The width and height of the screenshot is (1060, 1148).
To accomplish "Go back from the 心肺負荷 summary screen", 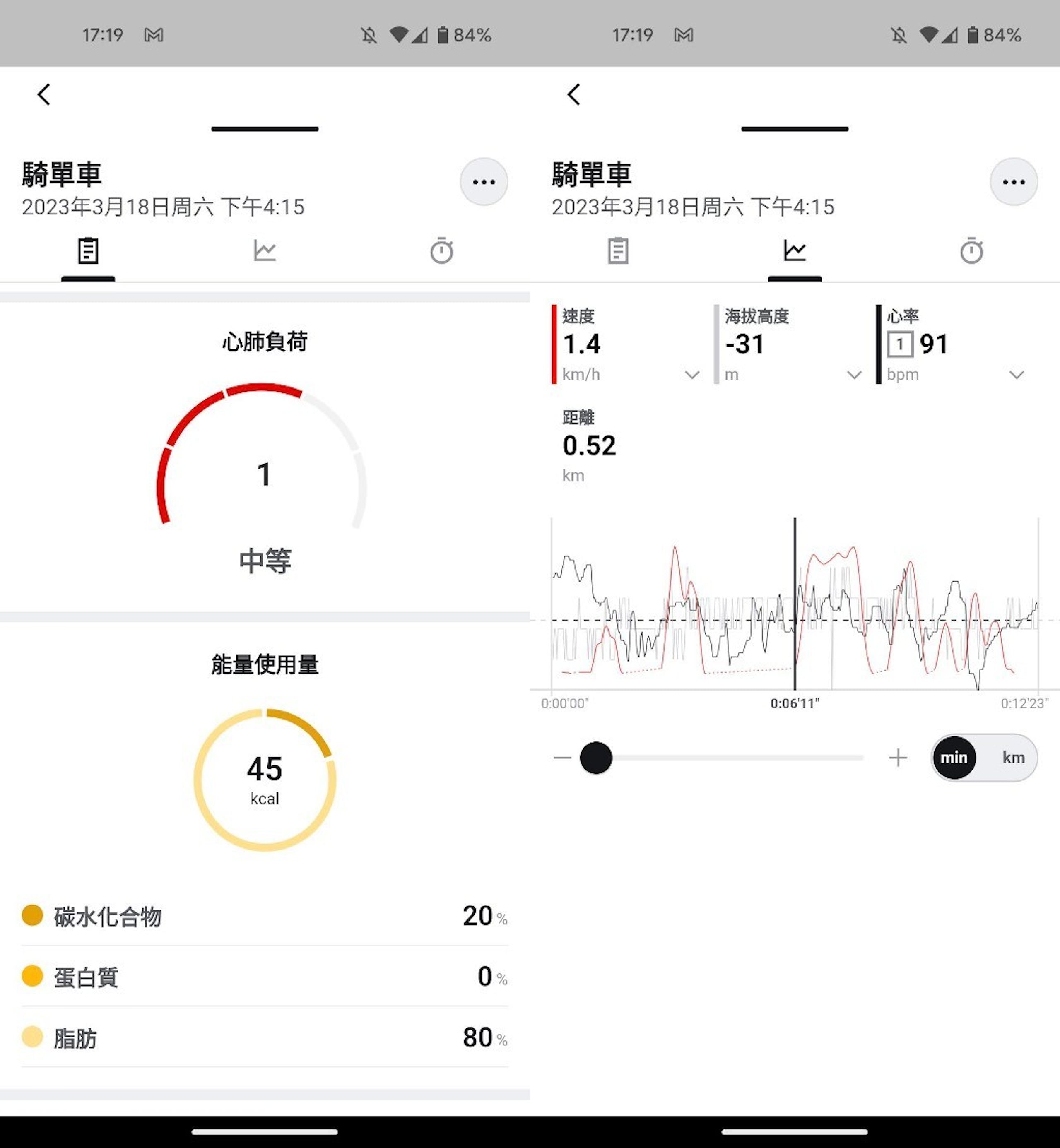I will [44, 95].
